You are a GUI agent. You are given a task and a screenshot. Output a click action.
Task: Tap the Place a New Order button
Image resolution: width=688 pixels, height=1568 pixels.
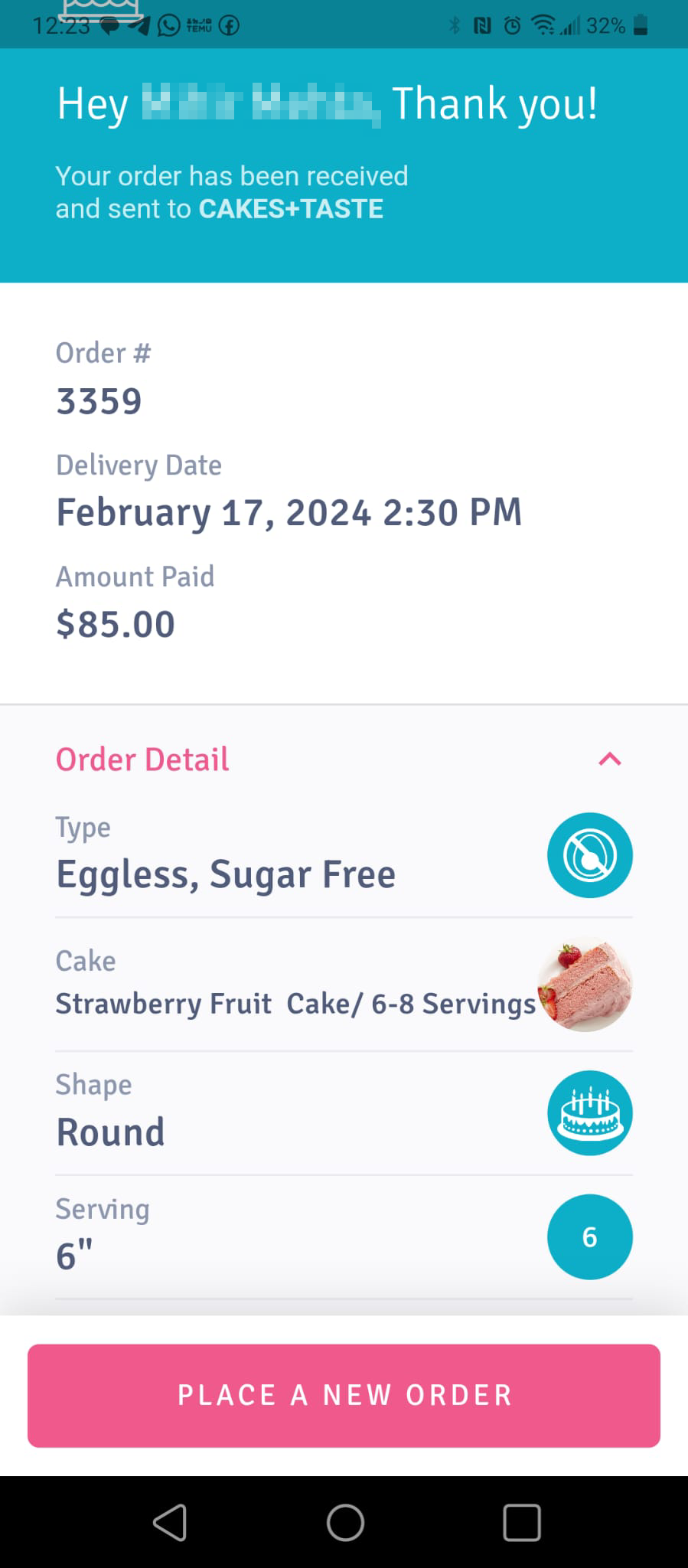tap(344, 1395)
